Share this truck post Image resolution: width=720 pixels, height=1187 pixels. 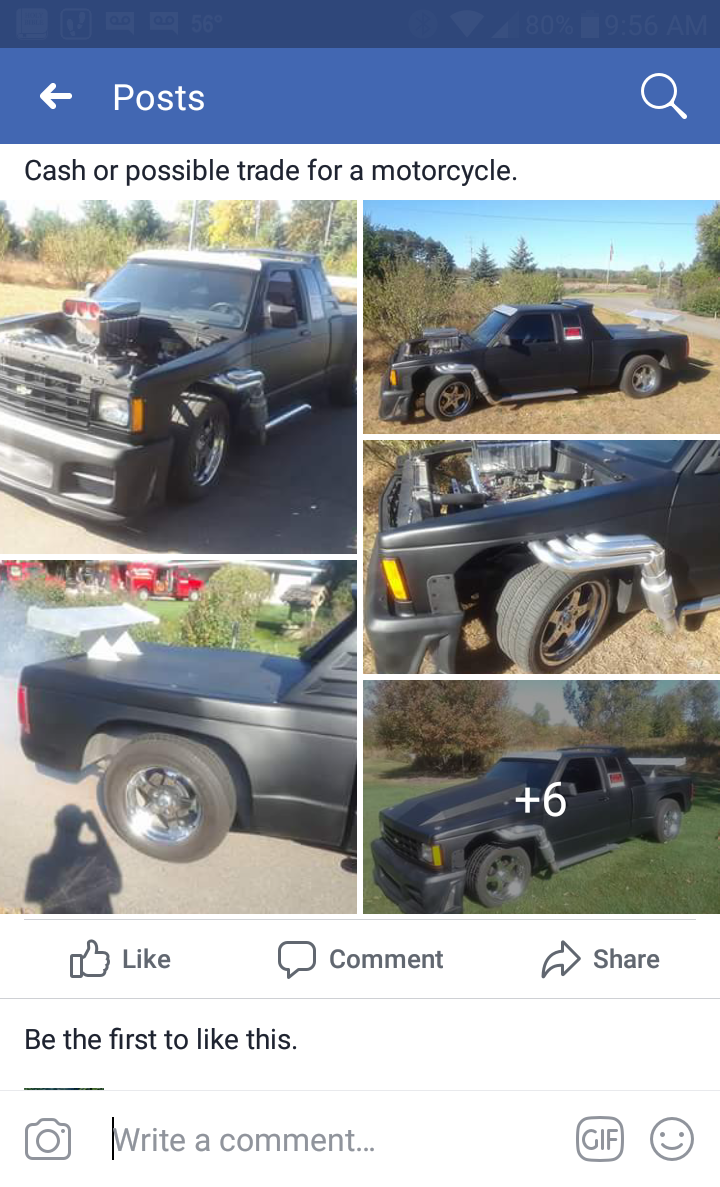[x=600, y=959]
